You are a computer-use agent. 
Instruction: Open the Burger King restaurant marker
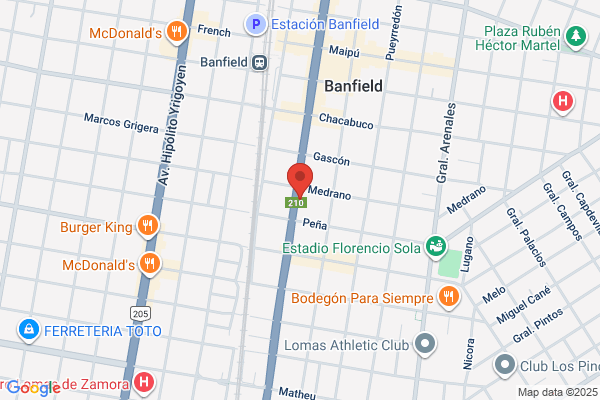pos(148,226)
